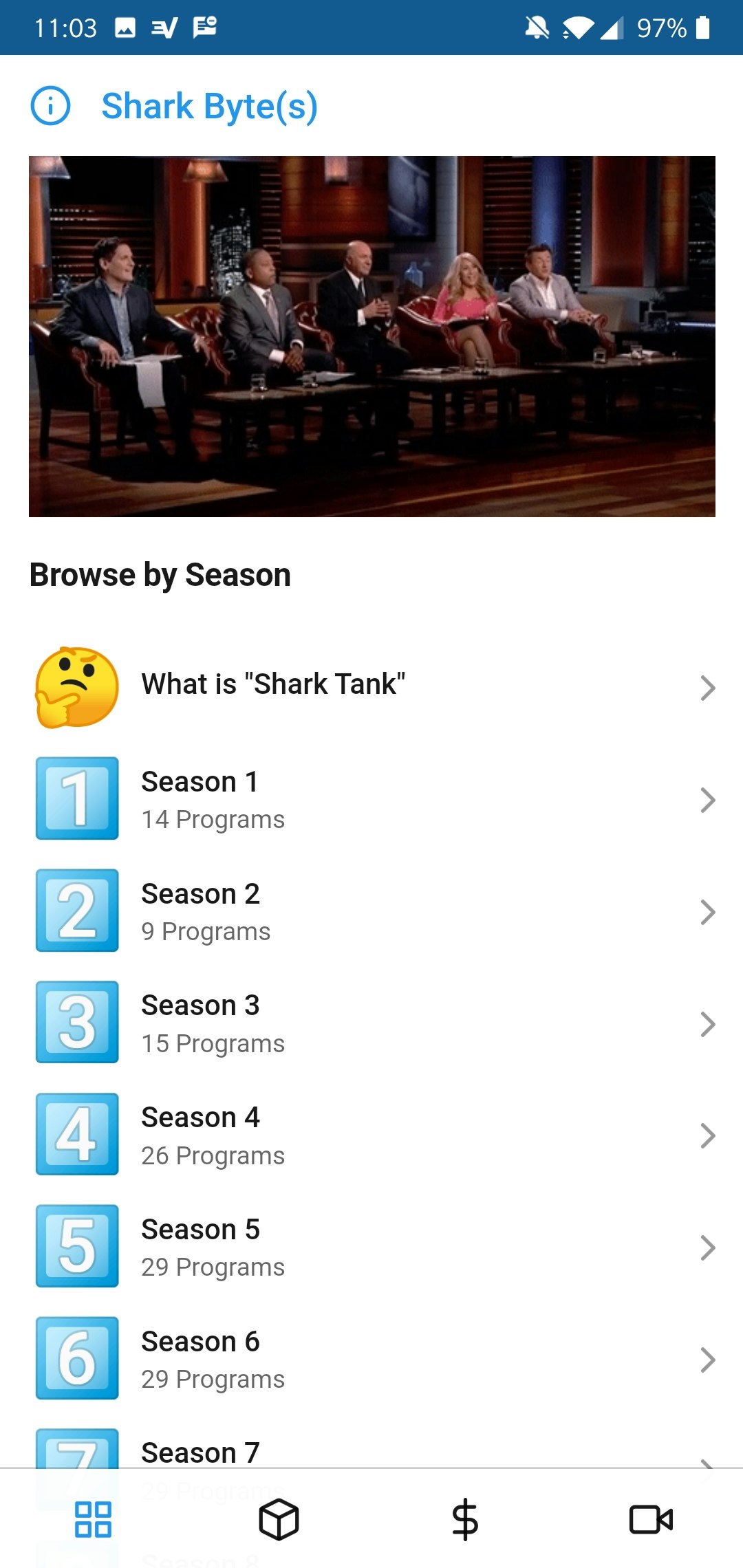This screenshot has height=1568, width=743.
Task: Tap the muted notification icon in status bar
Action: (x=536, y=28)
